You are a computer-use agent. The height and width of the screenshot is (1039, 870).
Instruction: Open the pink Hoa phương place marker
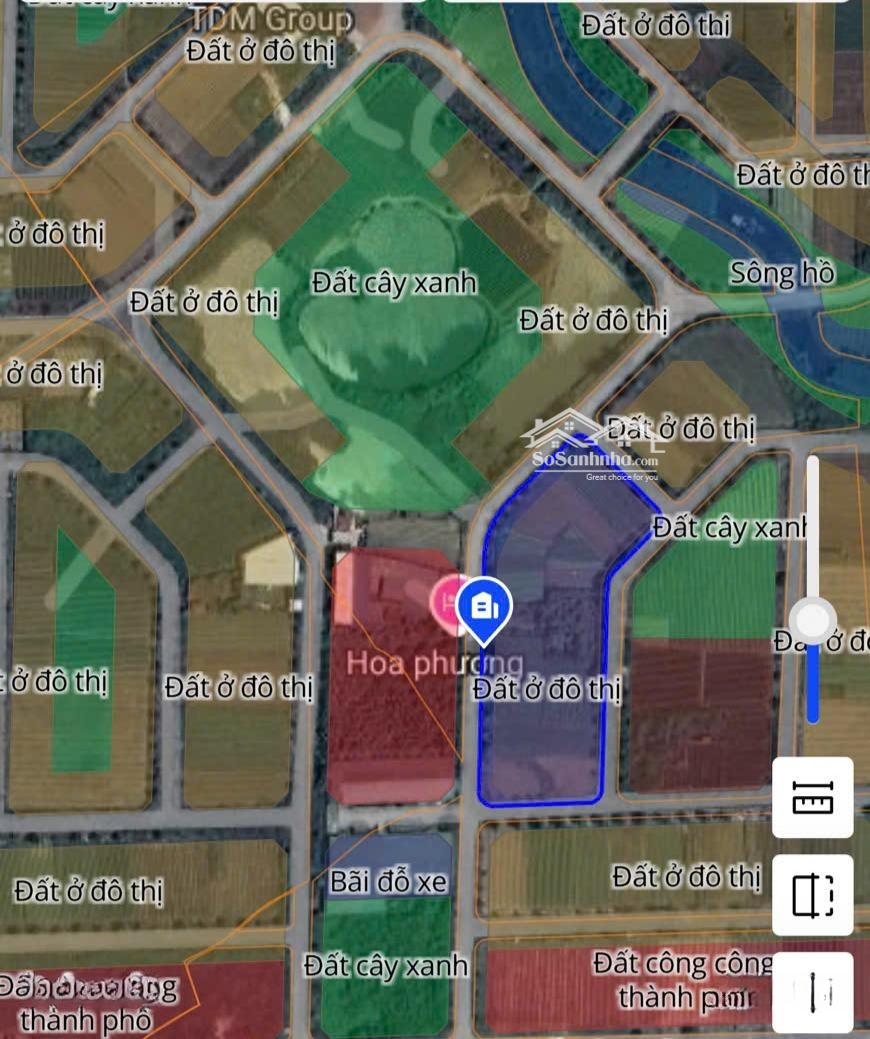[445, 603]
